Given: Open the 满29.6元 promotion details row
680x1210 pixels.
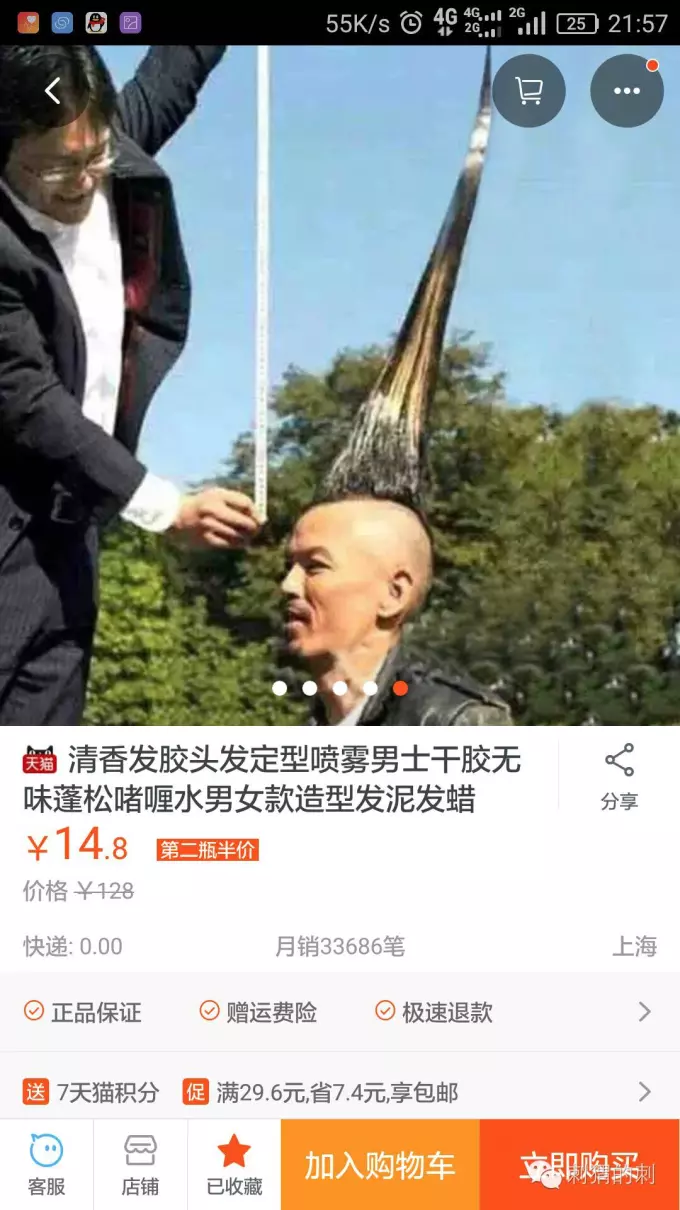Looking at the screenshot, I should pyautogui.click(x=340, y=1092).
